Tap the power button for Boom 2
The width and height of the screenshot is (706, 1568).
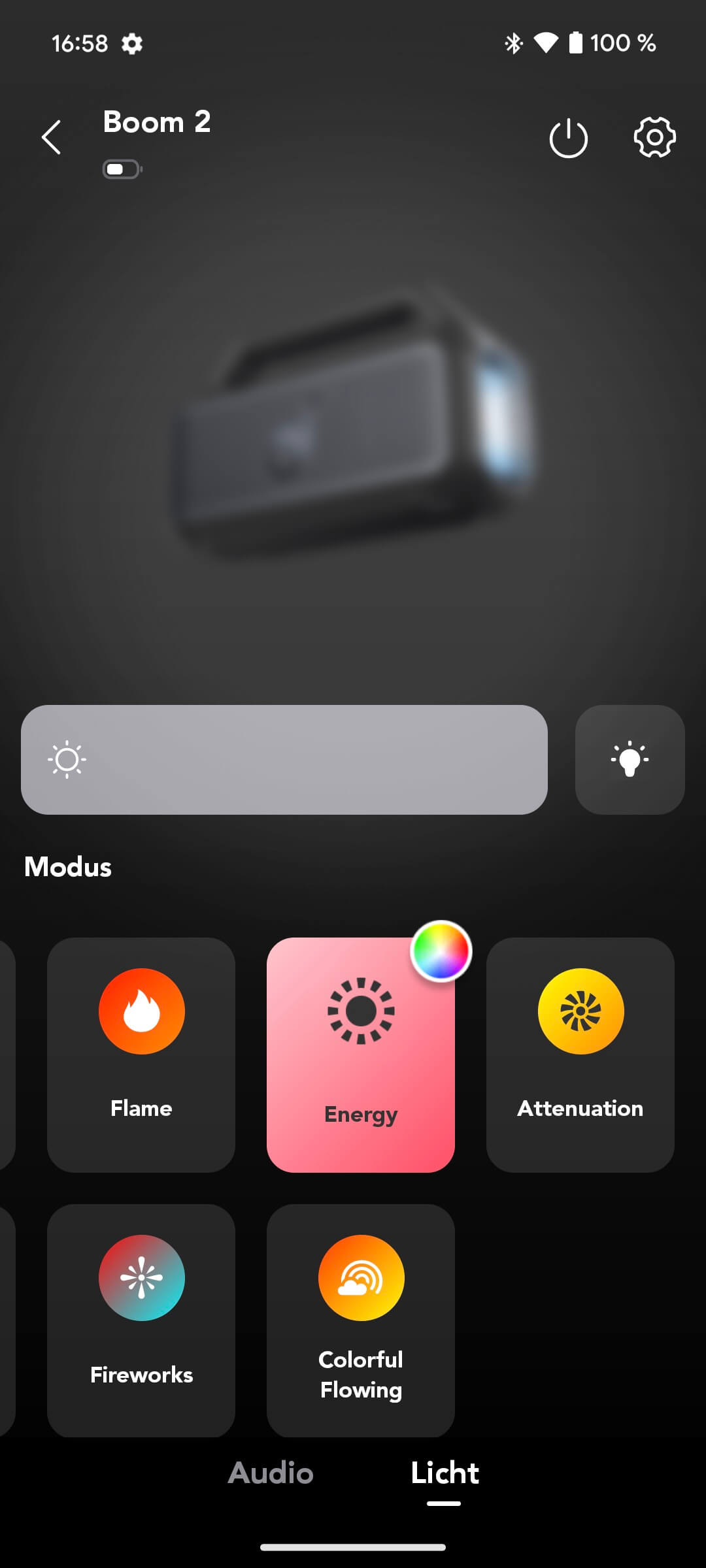(568, 138)
